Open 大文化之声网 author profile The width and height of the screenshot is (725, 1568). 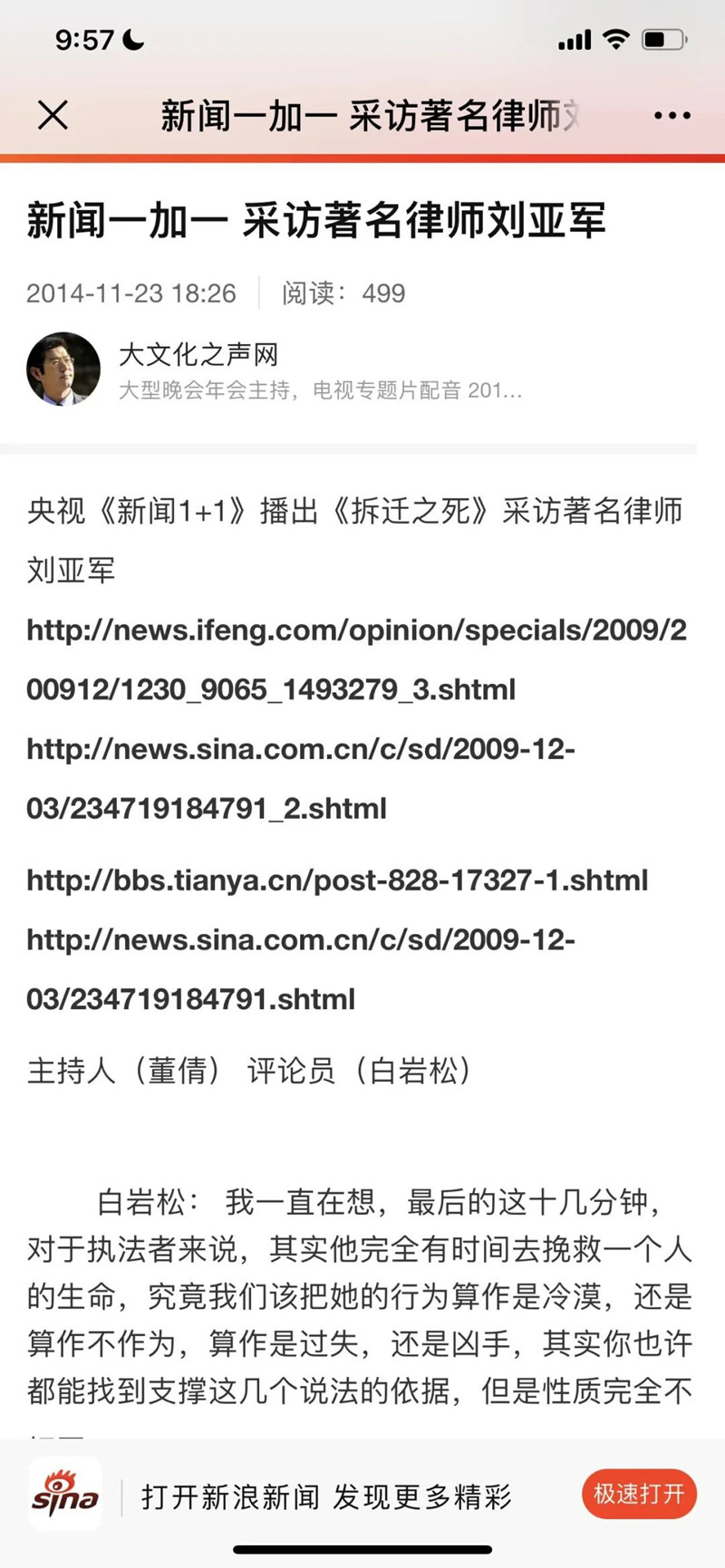click(198, 354)
